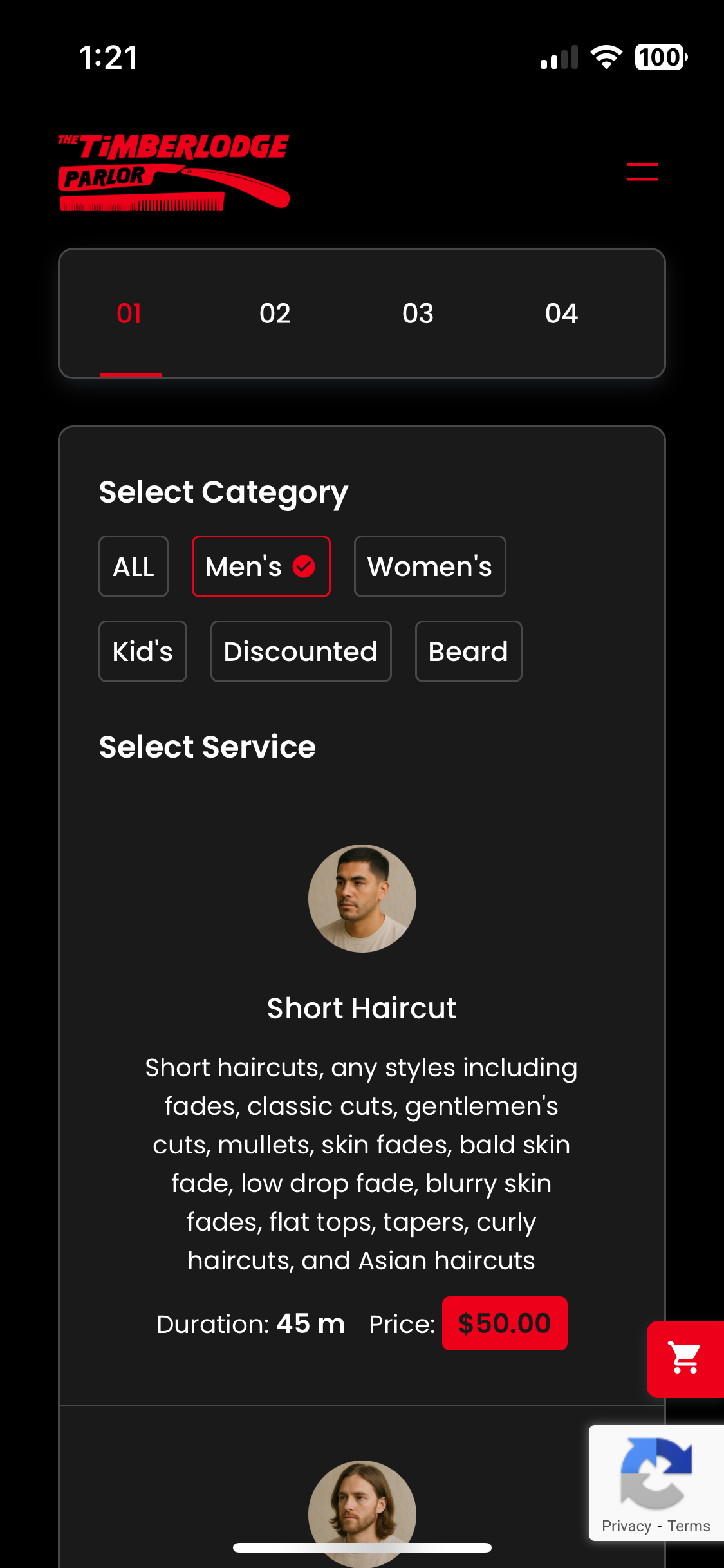
Task: Open the shopping cart
Action: [x=685, y=1358]
